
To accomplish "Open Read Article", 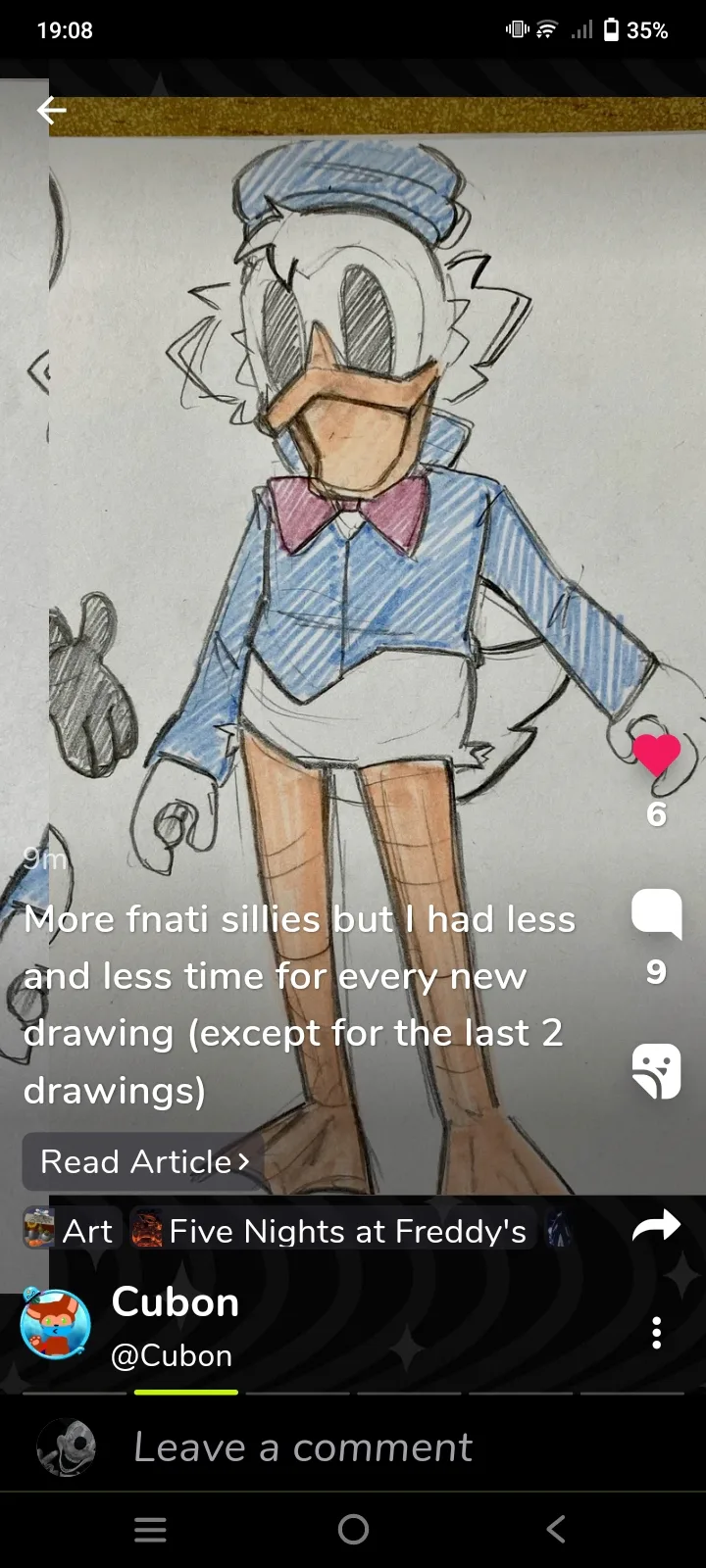I will pyautogui.click(x=144, y=1161).
